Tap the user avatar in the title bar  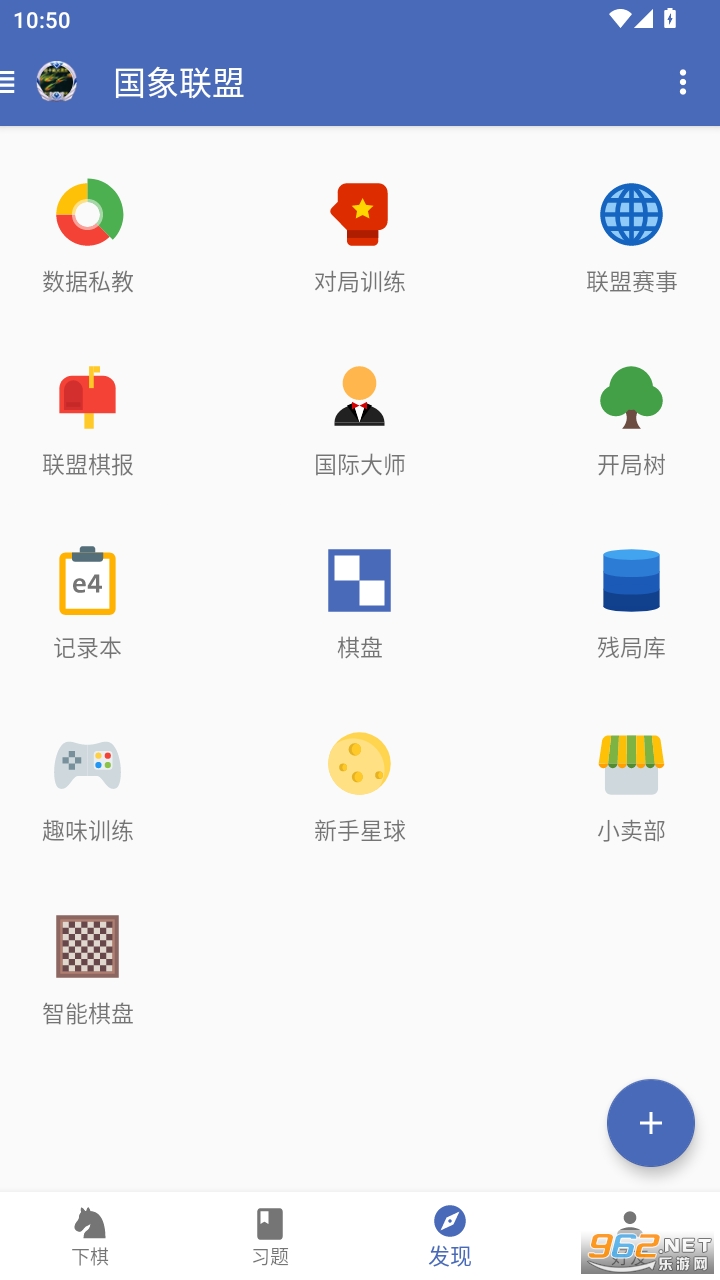pos(56,83)
